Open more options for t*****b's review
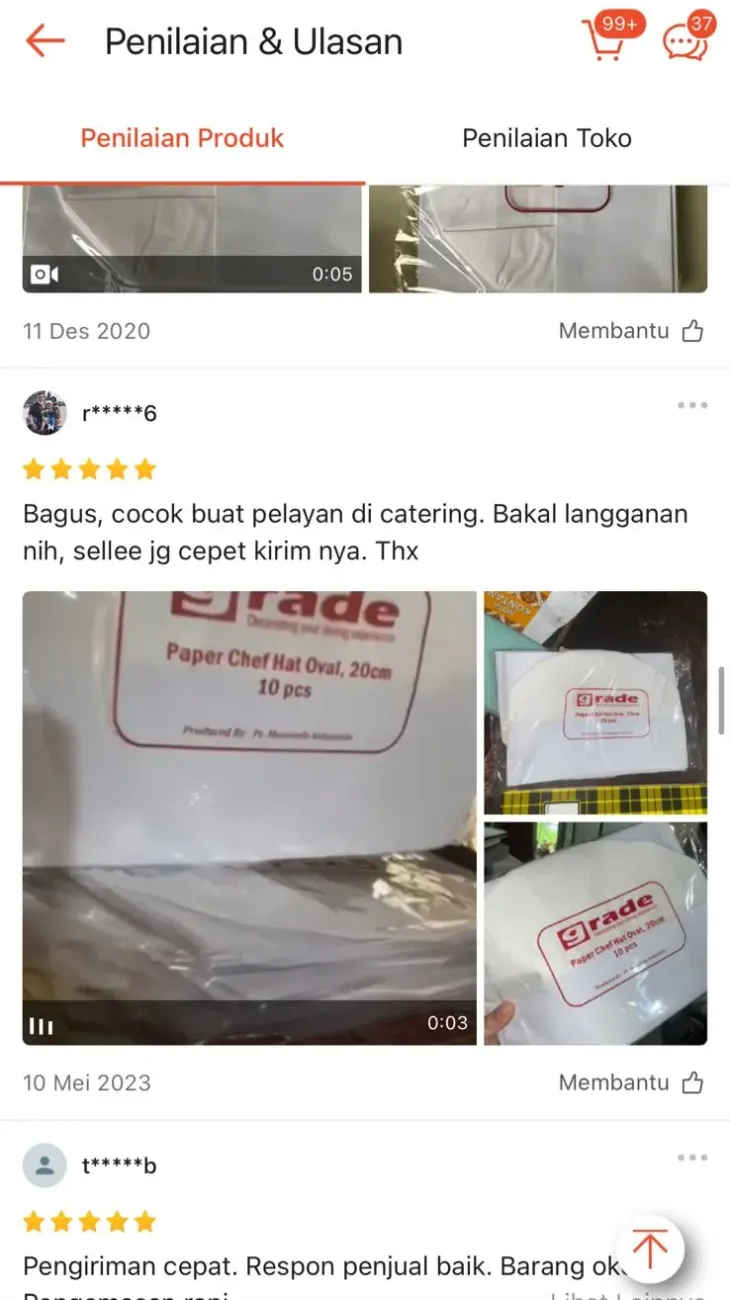The height and width of the screenshot is (1300, 730). click(691, 1158)
